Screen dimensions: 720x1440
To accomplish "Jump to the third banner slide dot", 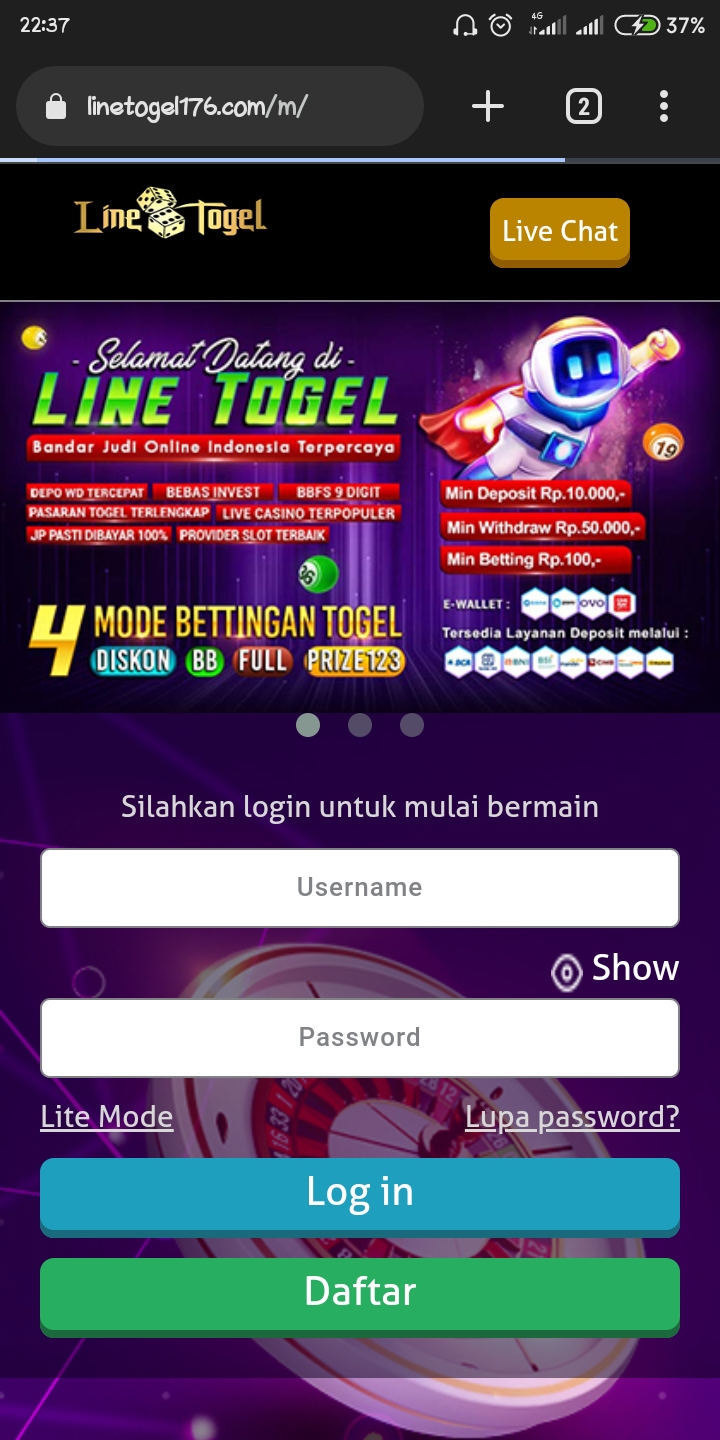I will (x=412, y=725).
